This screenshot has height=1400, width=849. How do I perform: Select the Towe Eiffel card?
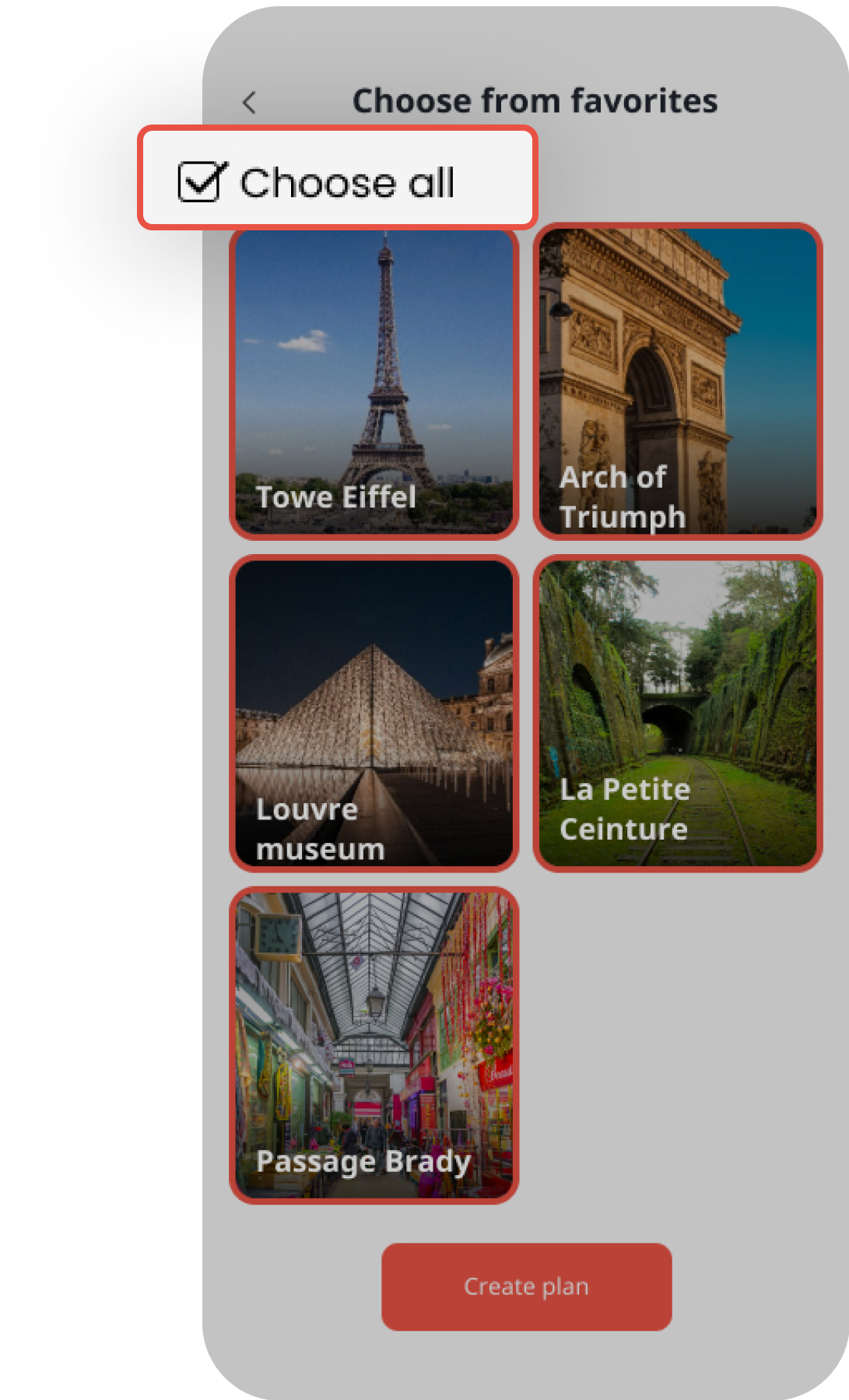pyautogui.click(x=374, y=381)
